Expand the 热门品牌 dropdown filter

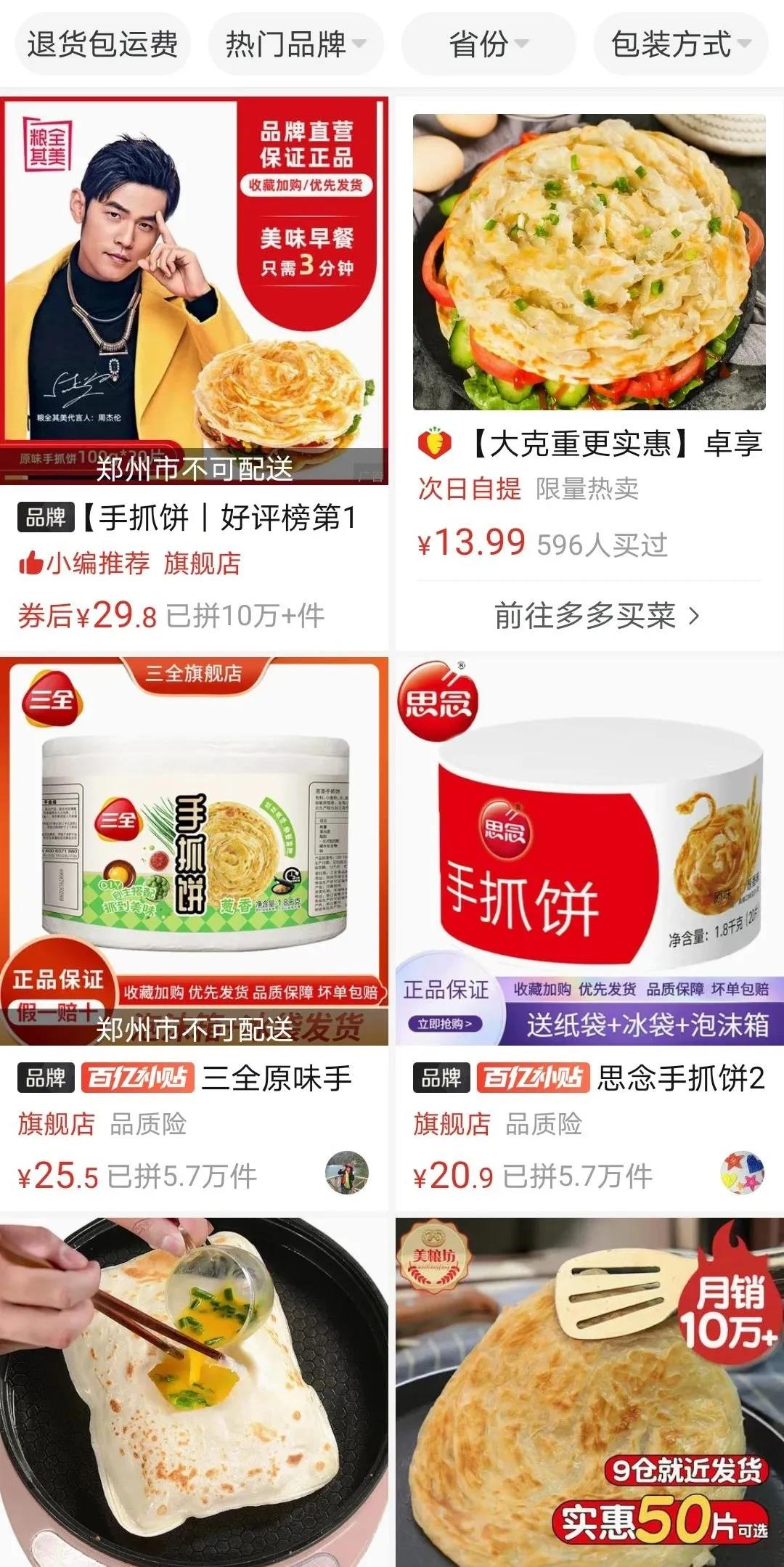click(295, 45)
